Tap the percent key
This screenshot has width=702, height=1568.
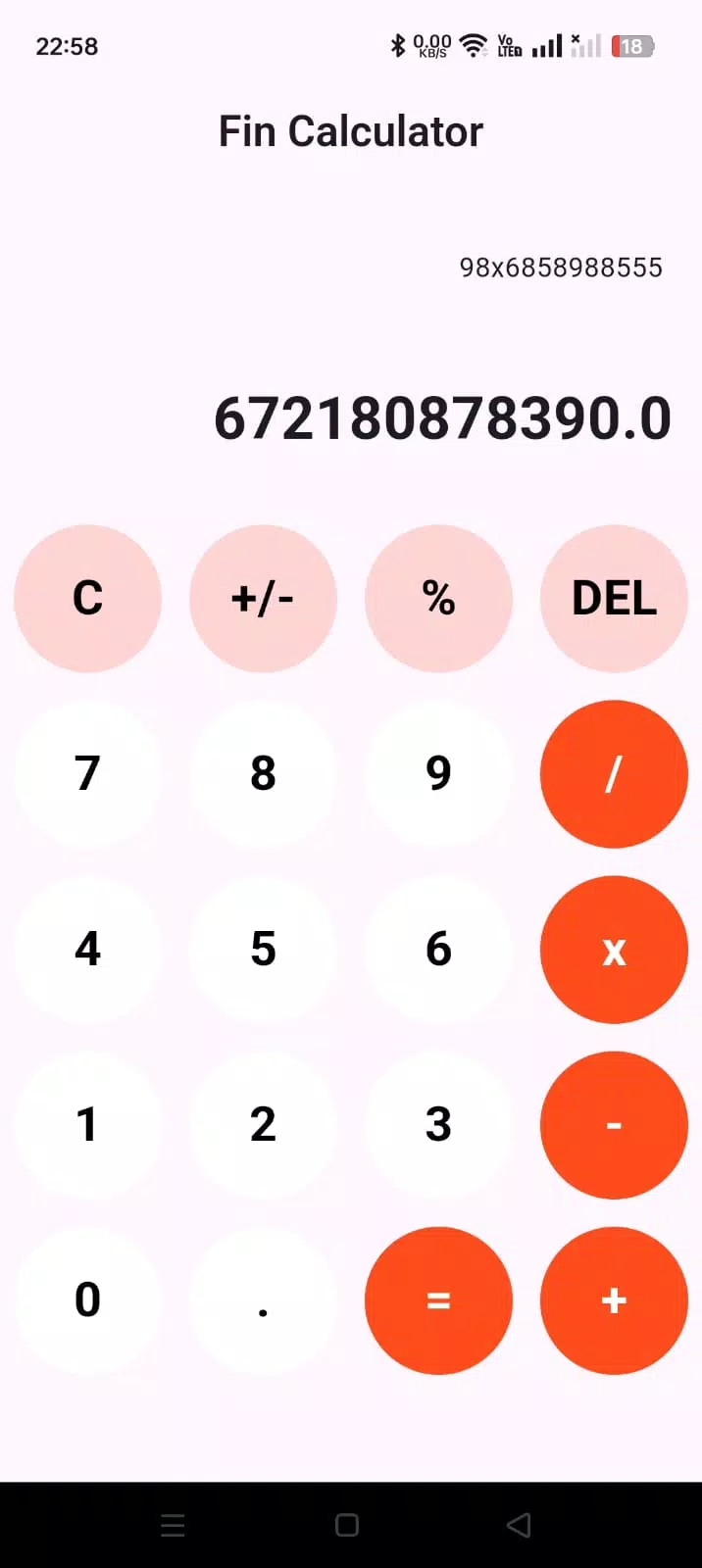[x=438, y=598]
